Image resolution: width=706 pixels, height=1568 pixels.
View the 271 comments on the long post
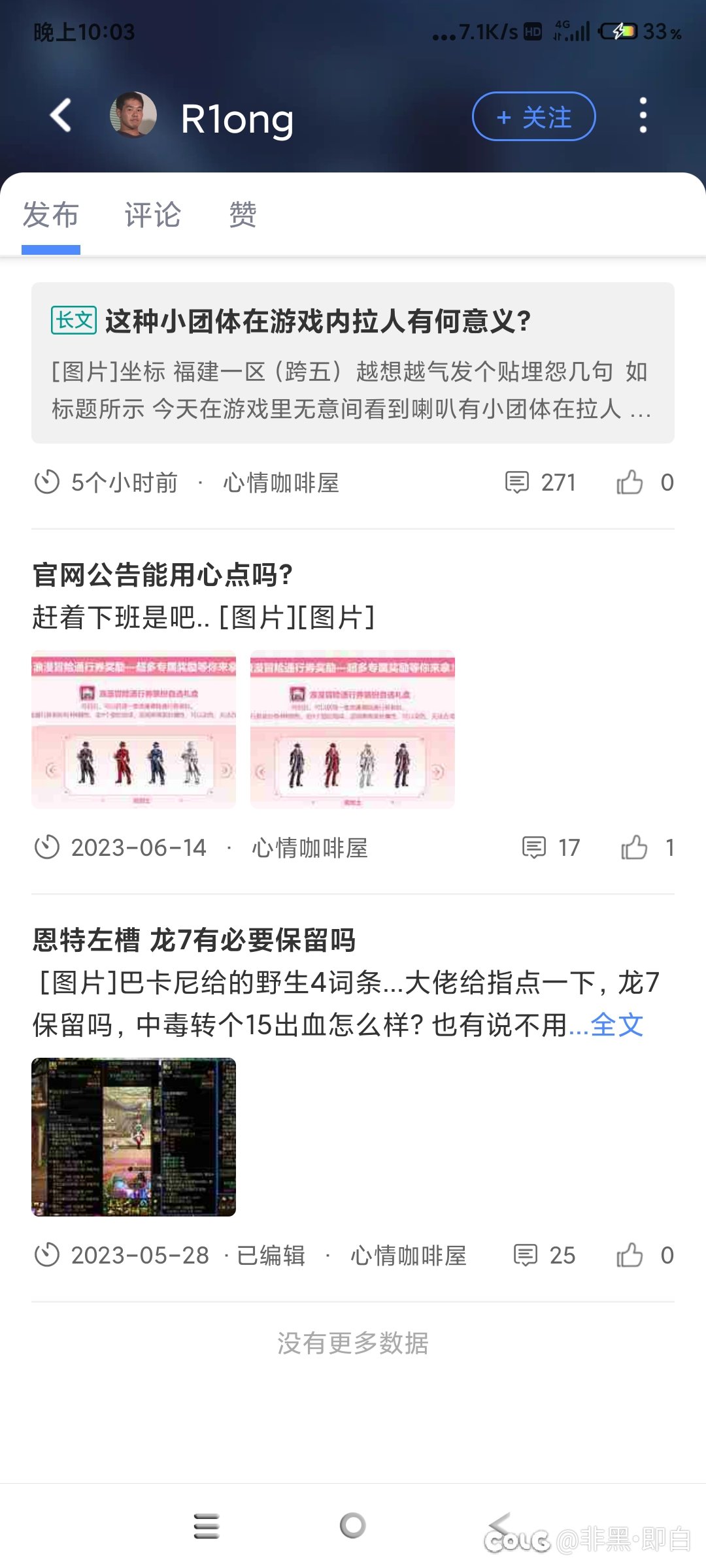coord(540,483)
